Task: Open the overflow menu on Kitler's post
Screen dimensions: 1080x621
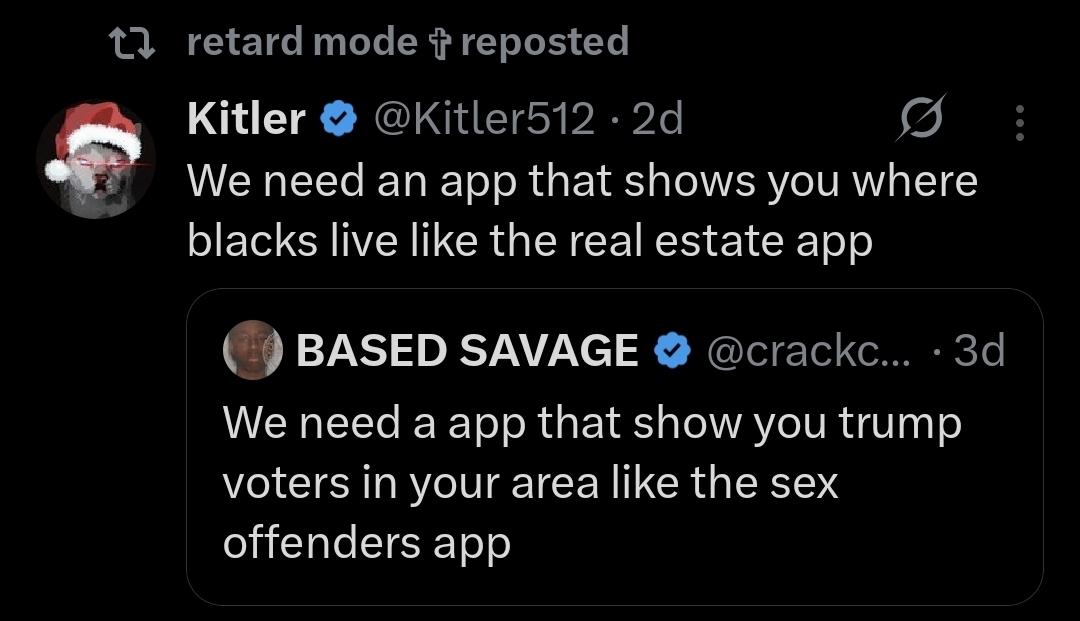Action: pyautogui.click(x=1019, y=121)
